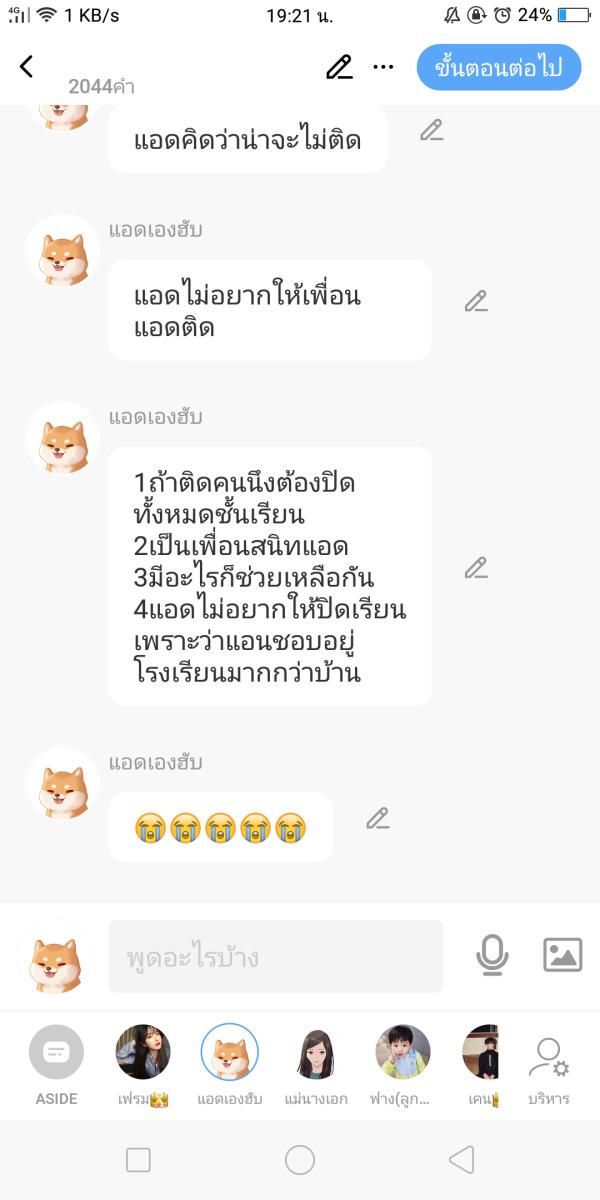Choose แม่นางเอก as the speaker
The width and height of the screenshot is (600, 1200).
316,1053
